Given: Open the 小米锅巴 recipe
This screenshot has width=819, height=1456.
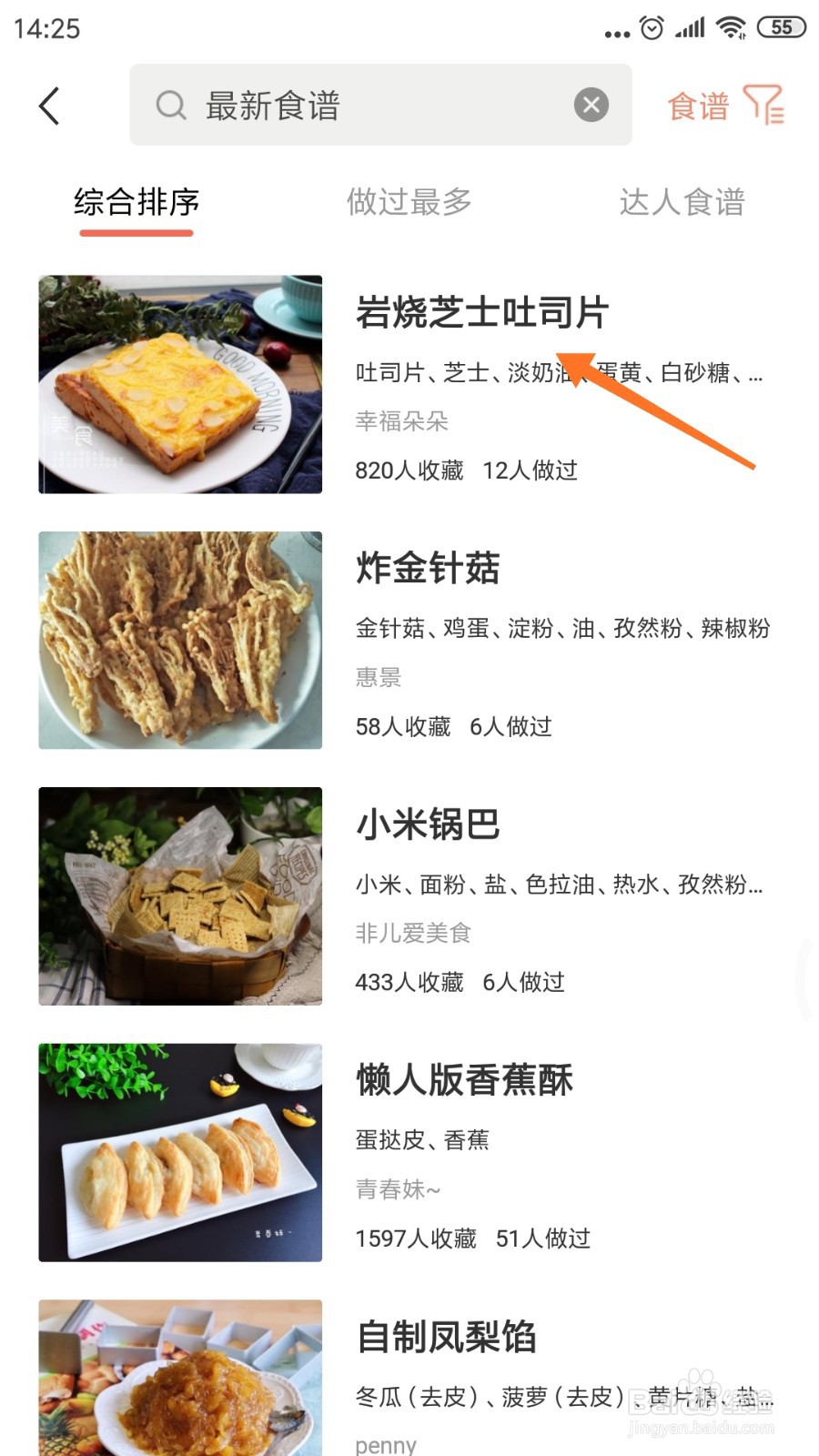Looking at the screenshot, I should pos(428,825).
